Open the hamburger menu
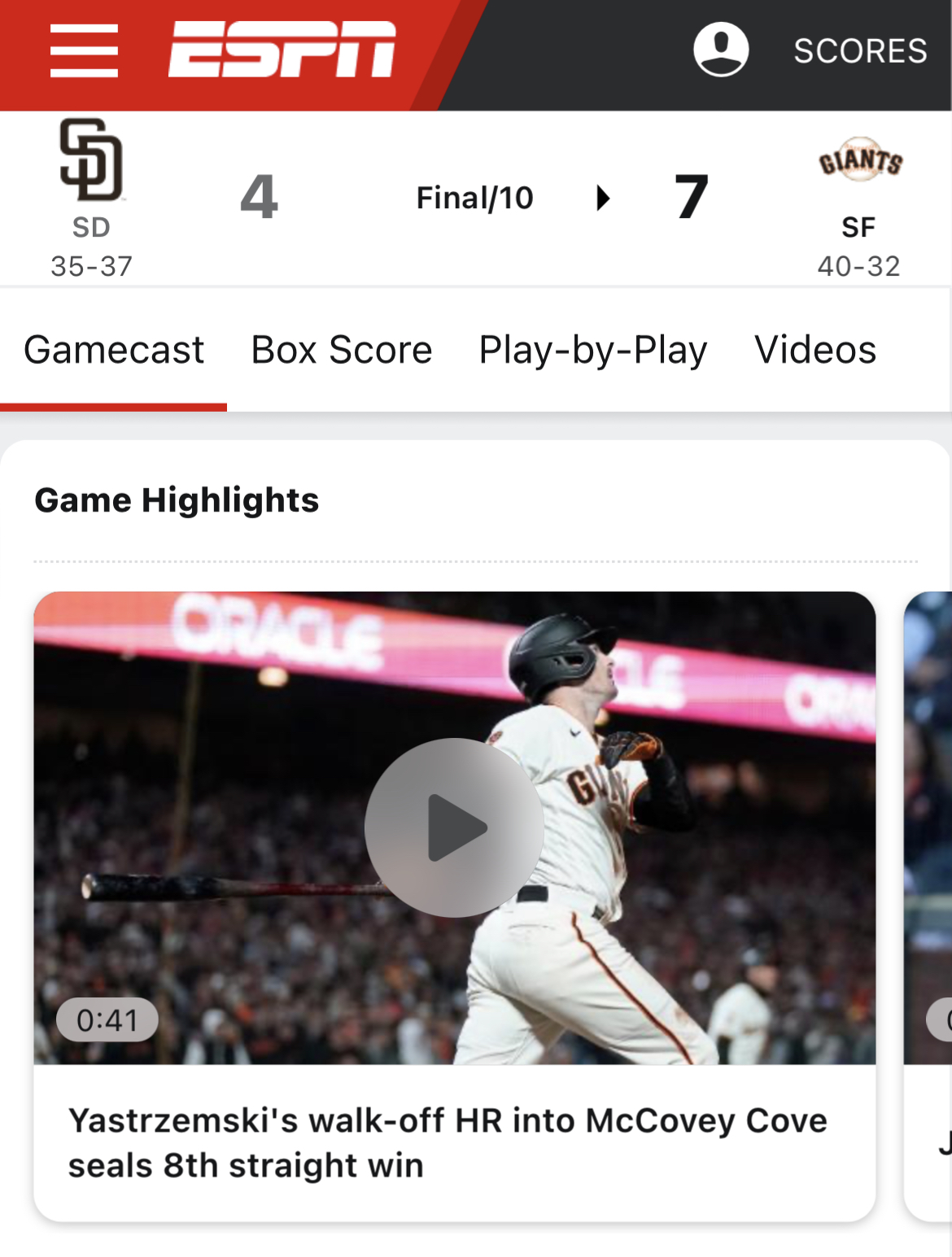This screenshot has width=952, height=1257. click(84, 50)
